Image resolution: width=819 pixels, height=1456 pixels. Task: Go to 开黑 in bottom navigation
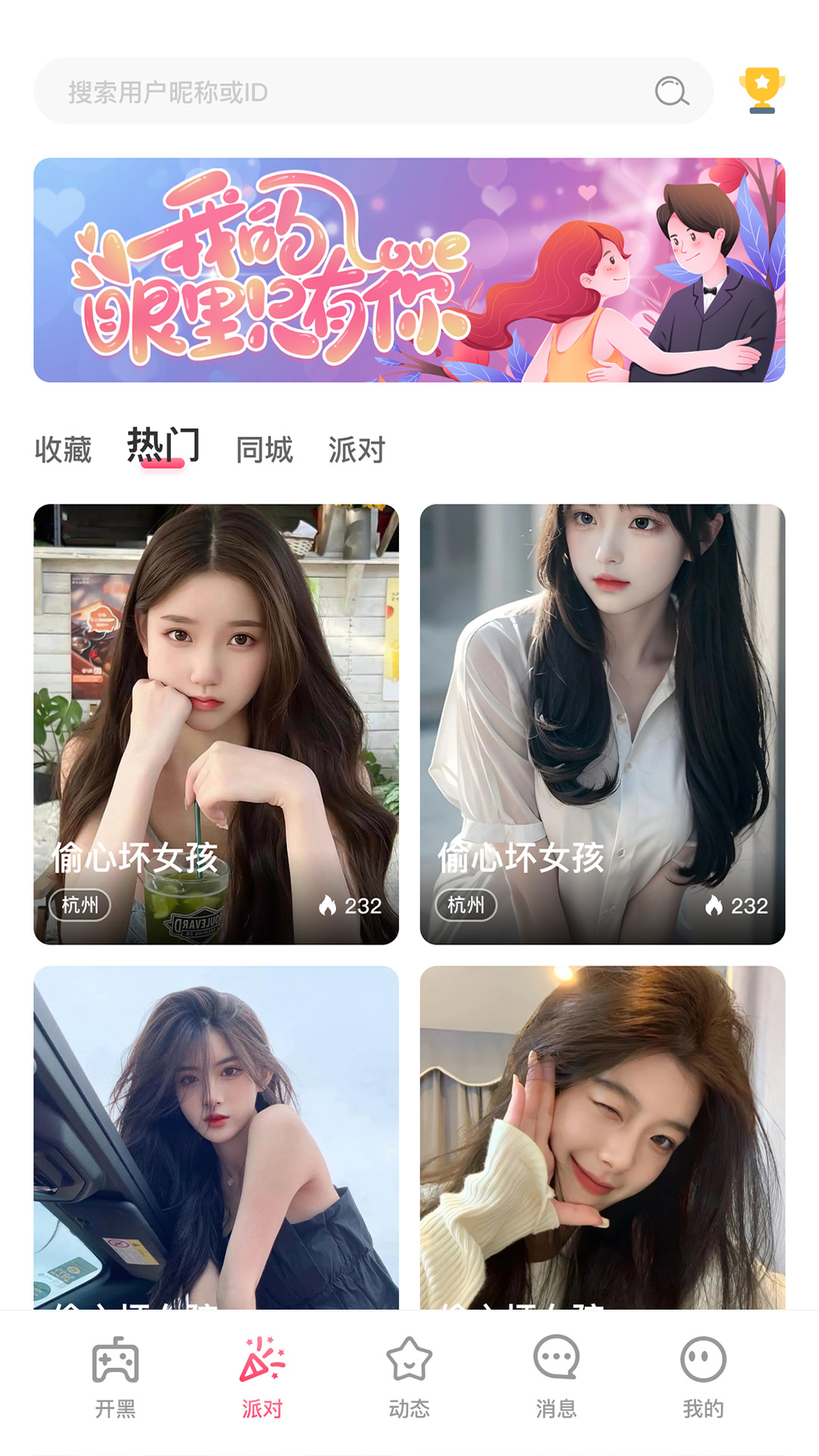coord(115,1377)
